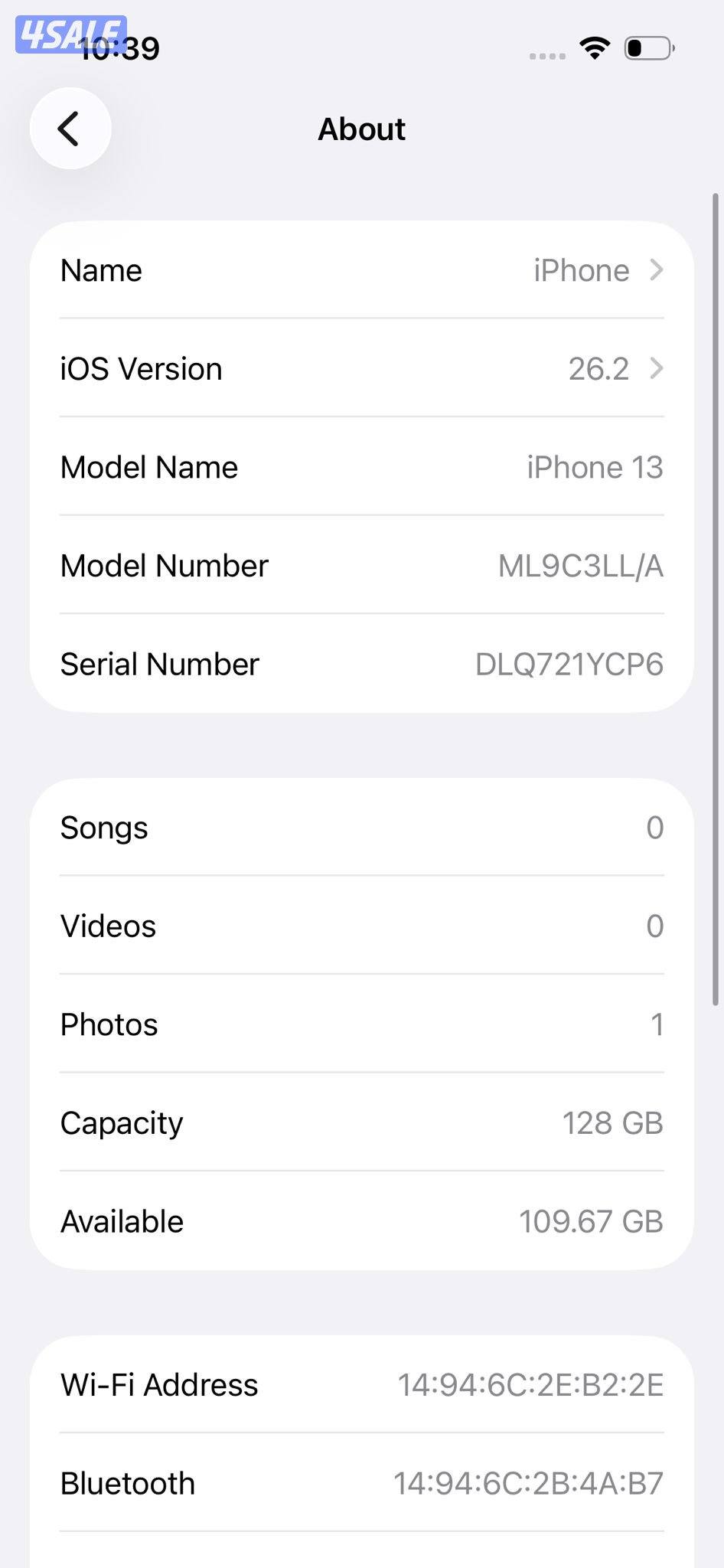Open the About screen title
This screenshot has width=724, height=1568.
(361, 129)
